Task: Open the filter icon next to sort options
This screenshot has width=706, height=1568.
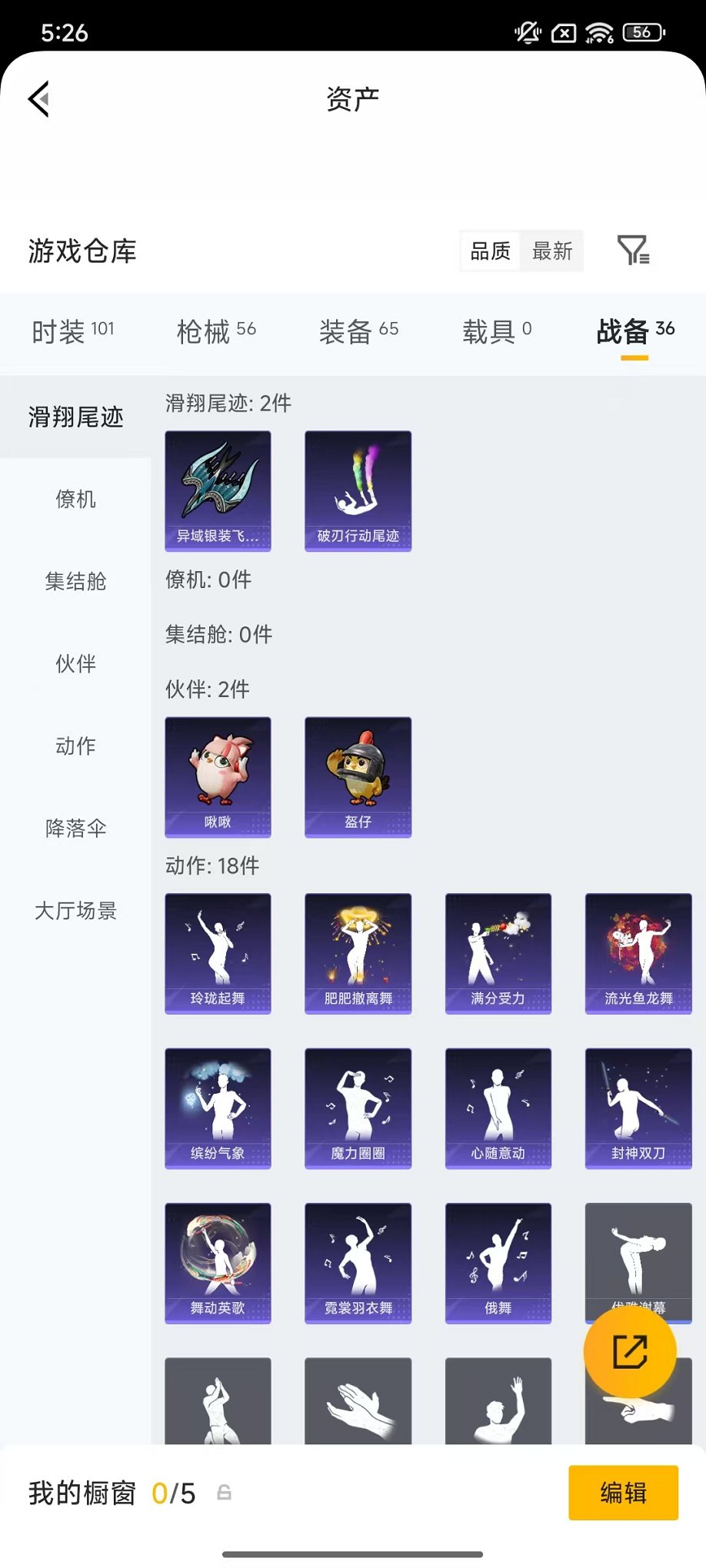Action: coord(634,251)
